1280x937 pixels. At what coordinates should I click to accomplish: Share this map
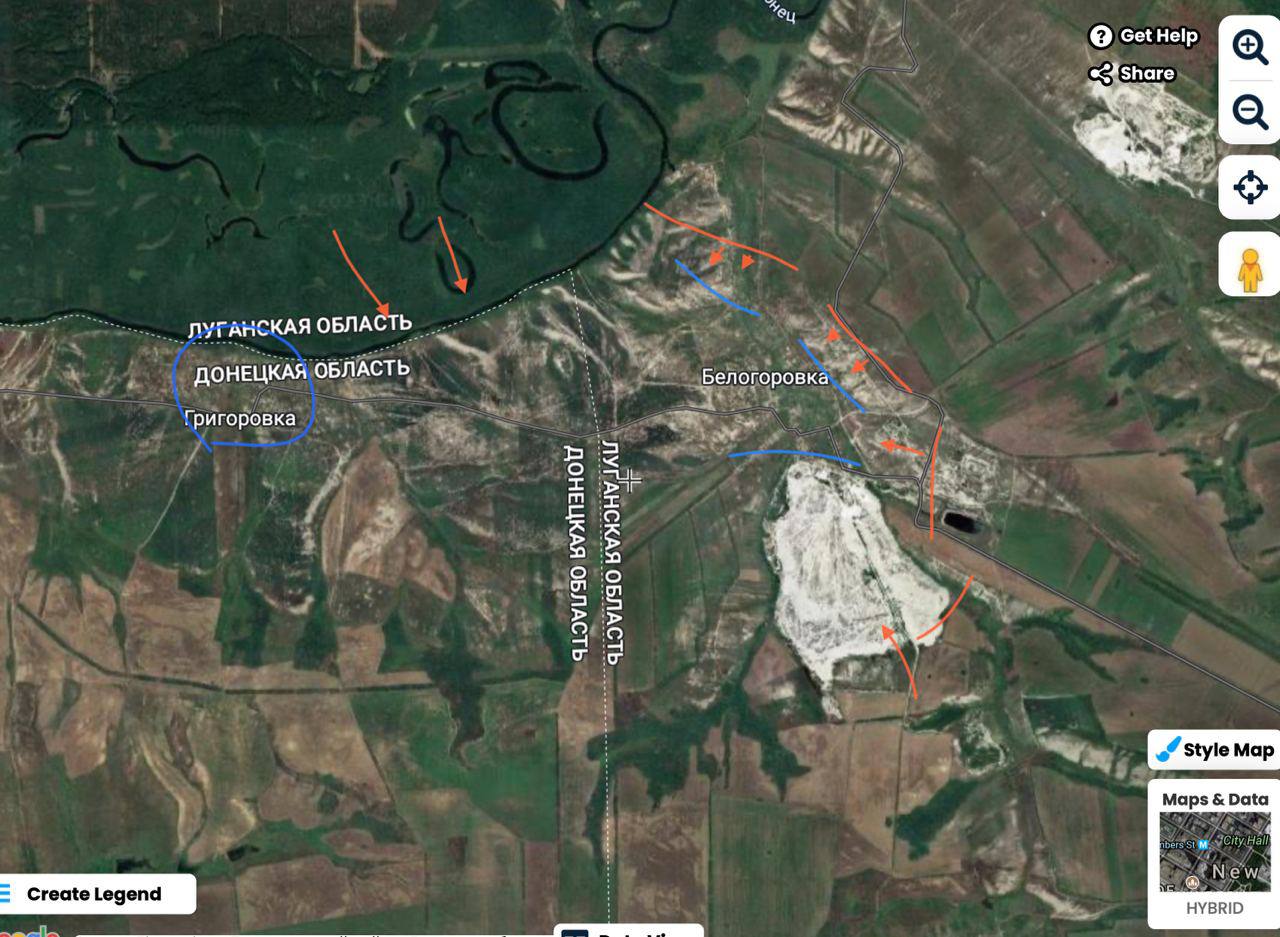1132,74
